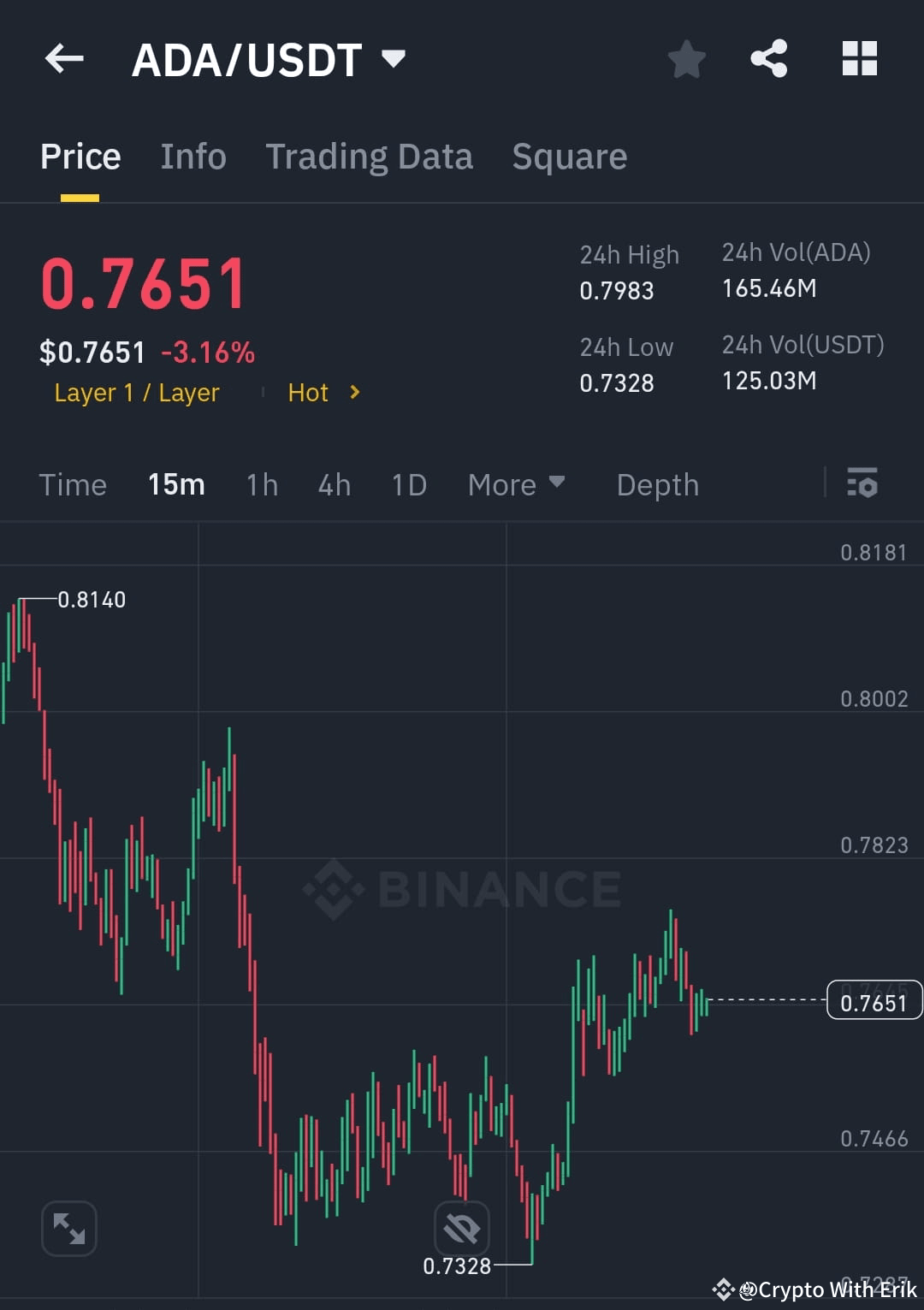This screenshot has height=1310, width=924.
Task: Click the 0.7651 current price label
Action: [x=874, y=999]
